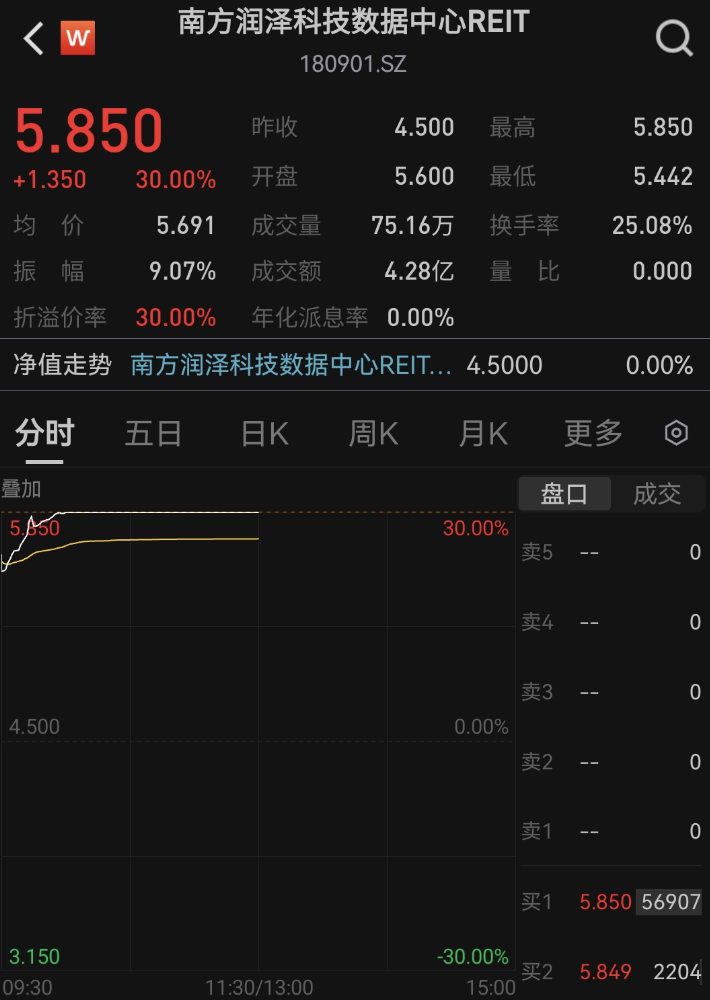Show the 周K chart

pyautogui.click(x=373, y=434)
